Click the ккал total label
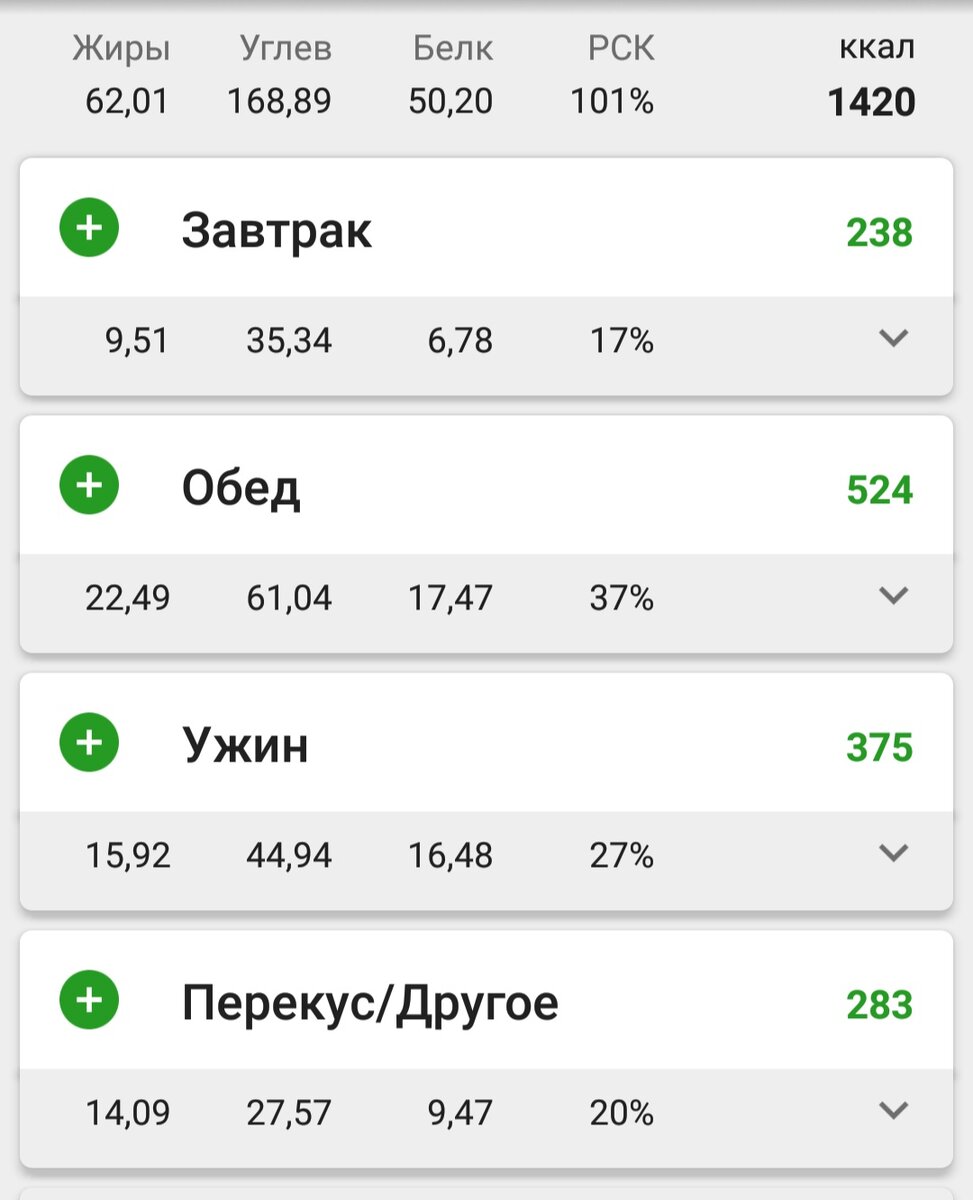Image resolution: width=973 pixels, height=1200 pixels. click(875, 47)
